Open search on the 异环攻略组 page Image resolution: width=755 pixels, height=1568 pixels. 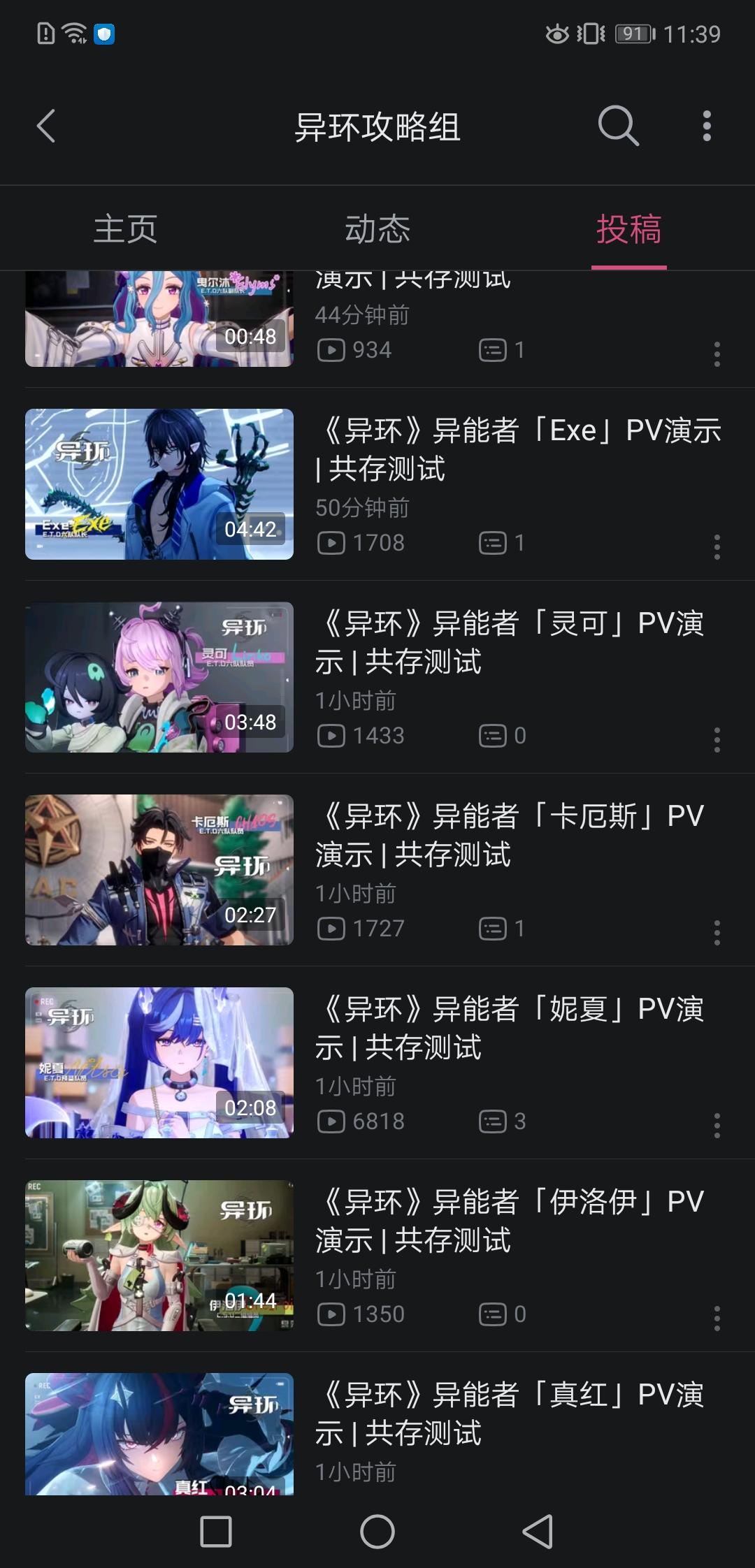[617, 127]
